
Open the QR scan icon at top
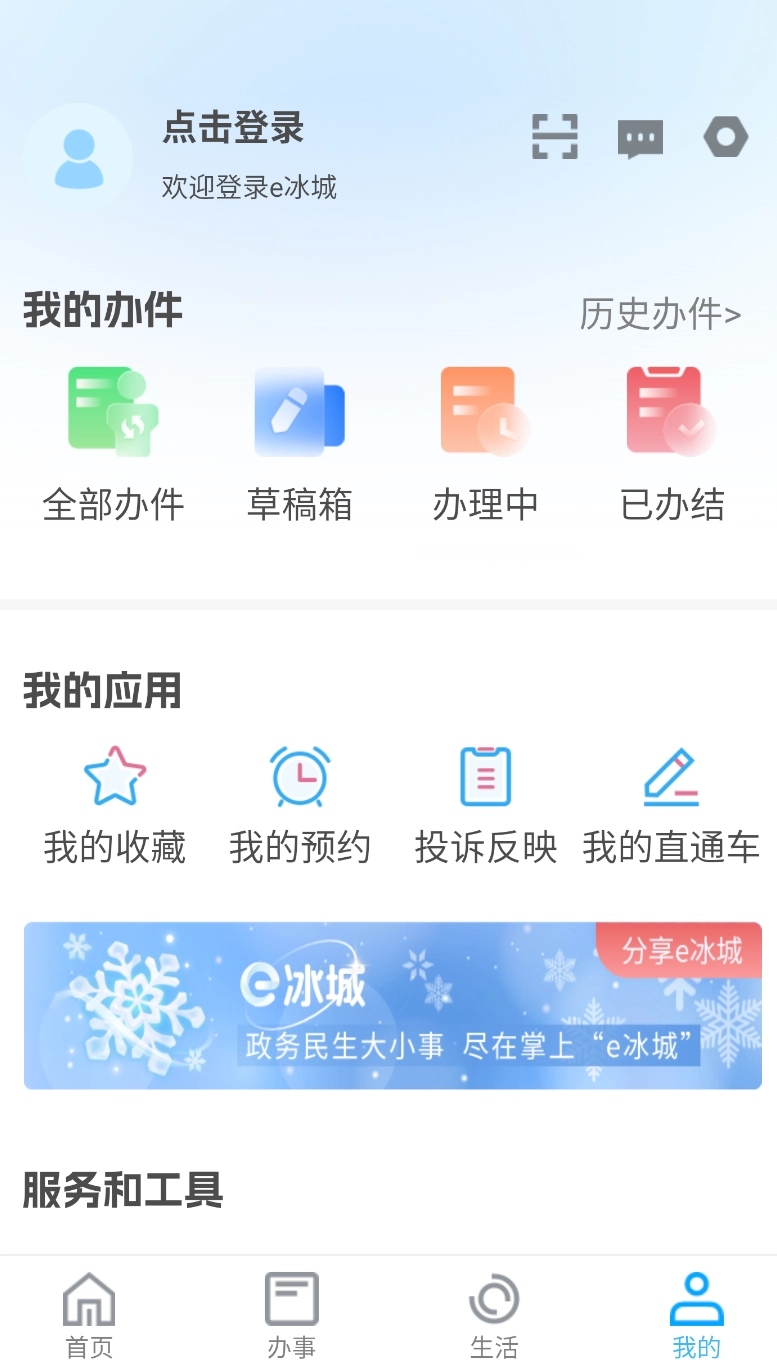556,137
